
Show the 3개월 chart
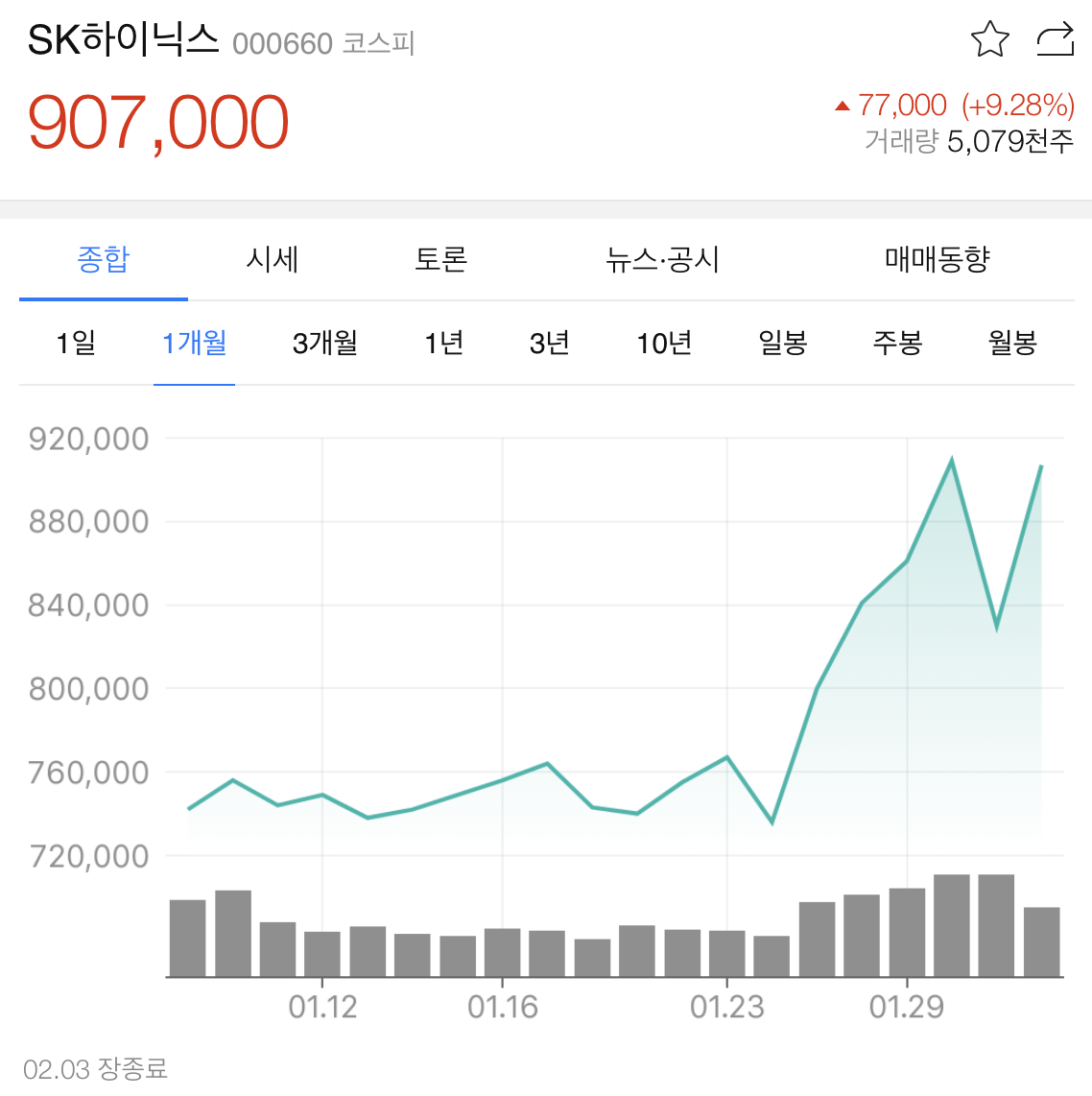[x=324, y=343]
